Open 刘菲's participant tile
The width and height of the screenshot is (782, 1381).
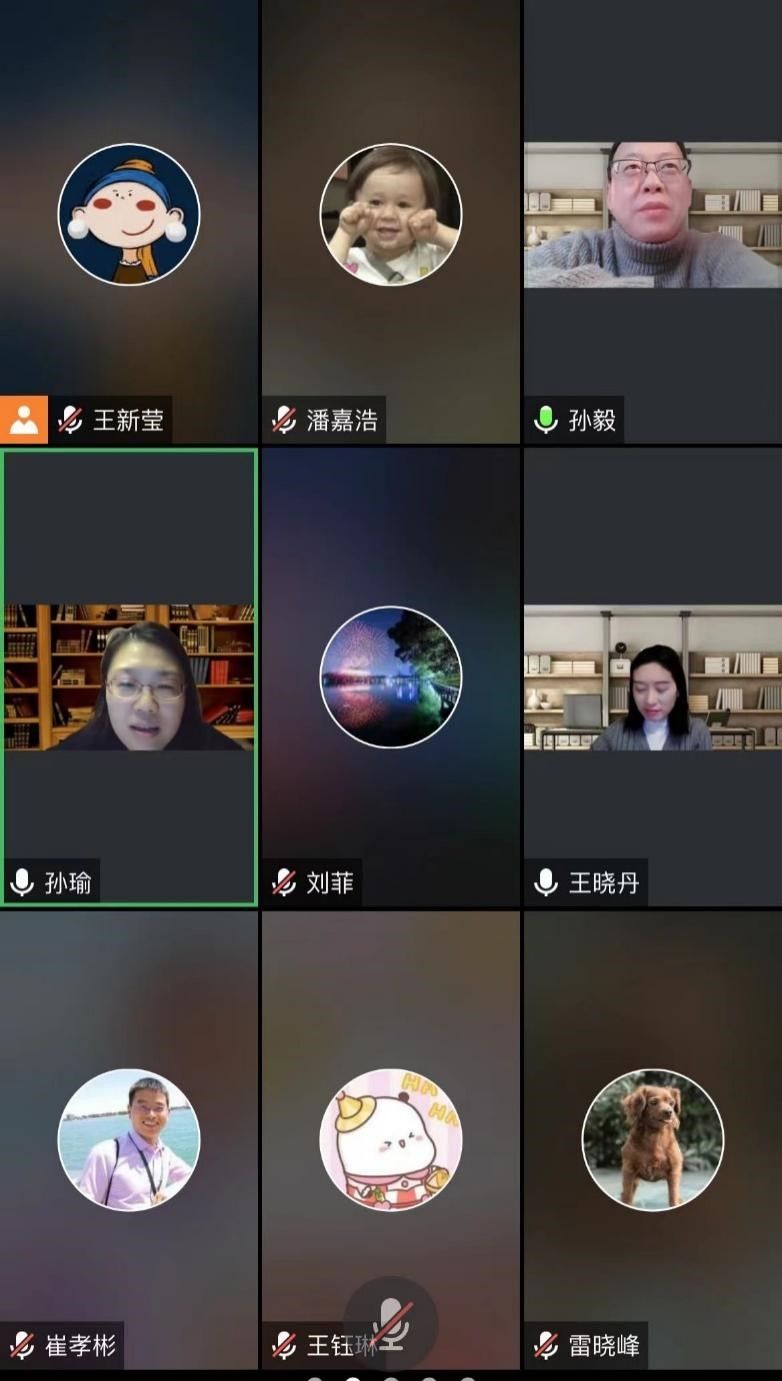(x=390, y=677)
